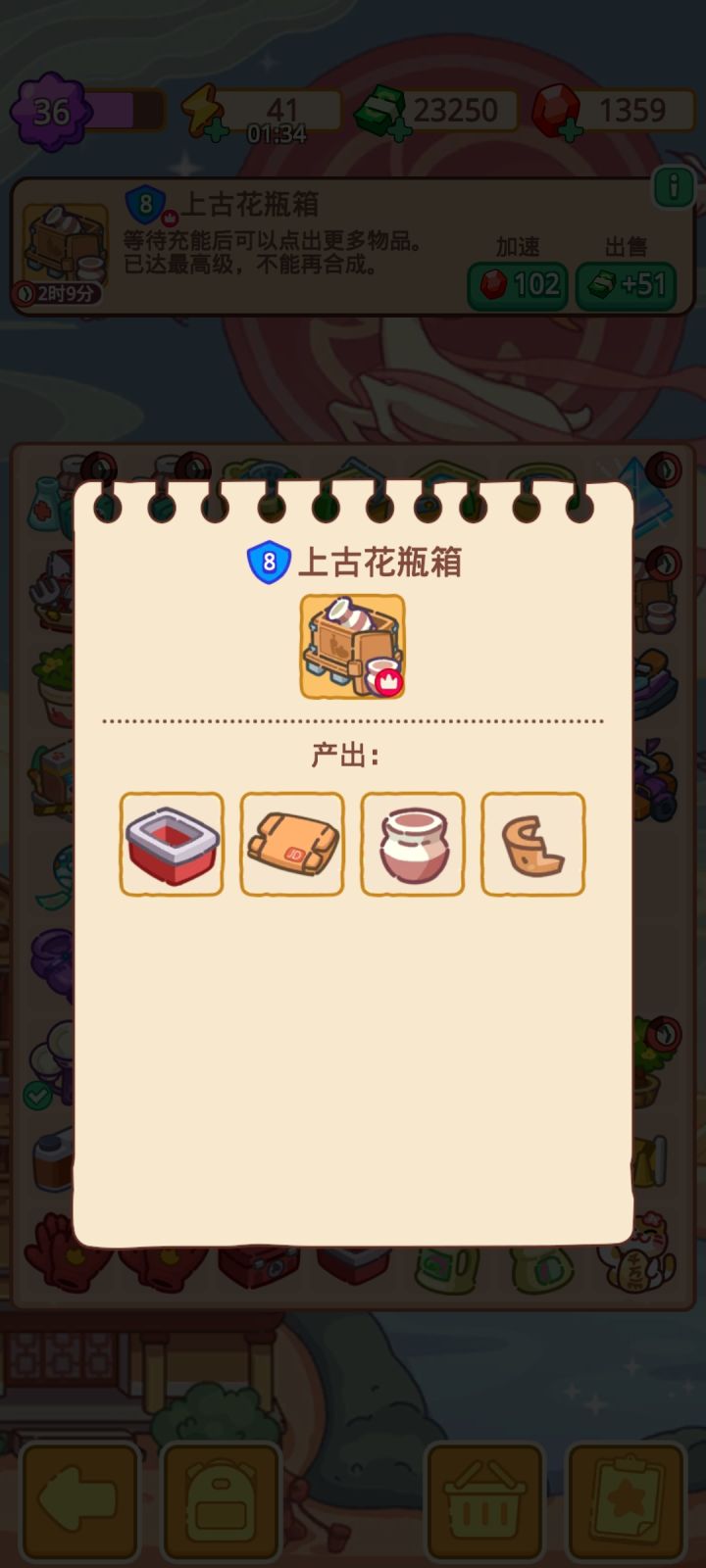Select the white vase produce icon
706x1568 pixels.
(413, 845)
